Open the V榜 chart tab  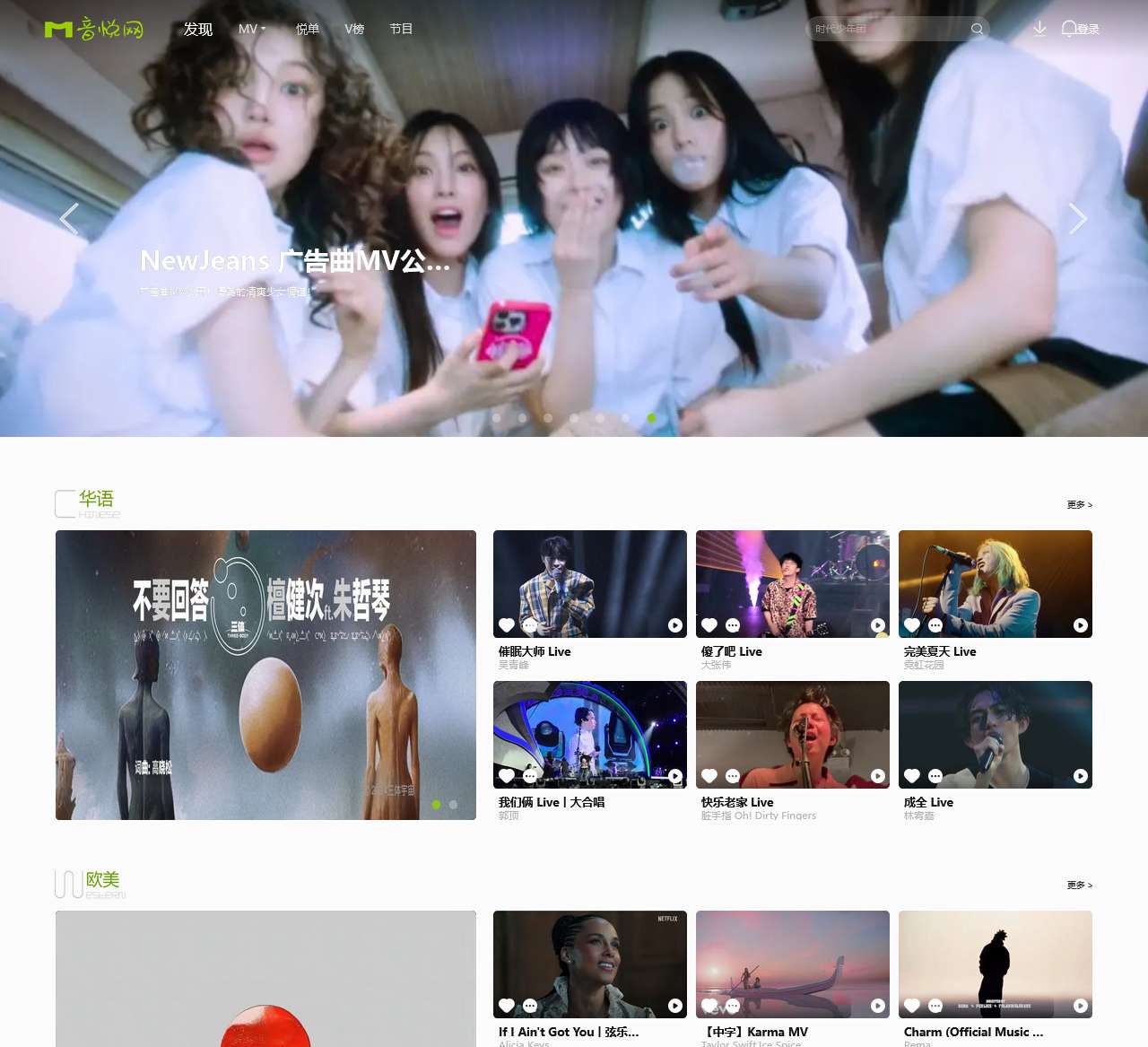354,29
